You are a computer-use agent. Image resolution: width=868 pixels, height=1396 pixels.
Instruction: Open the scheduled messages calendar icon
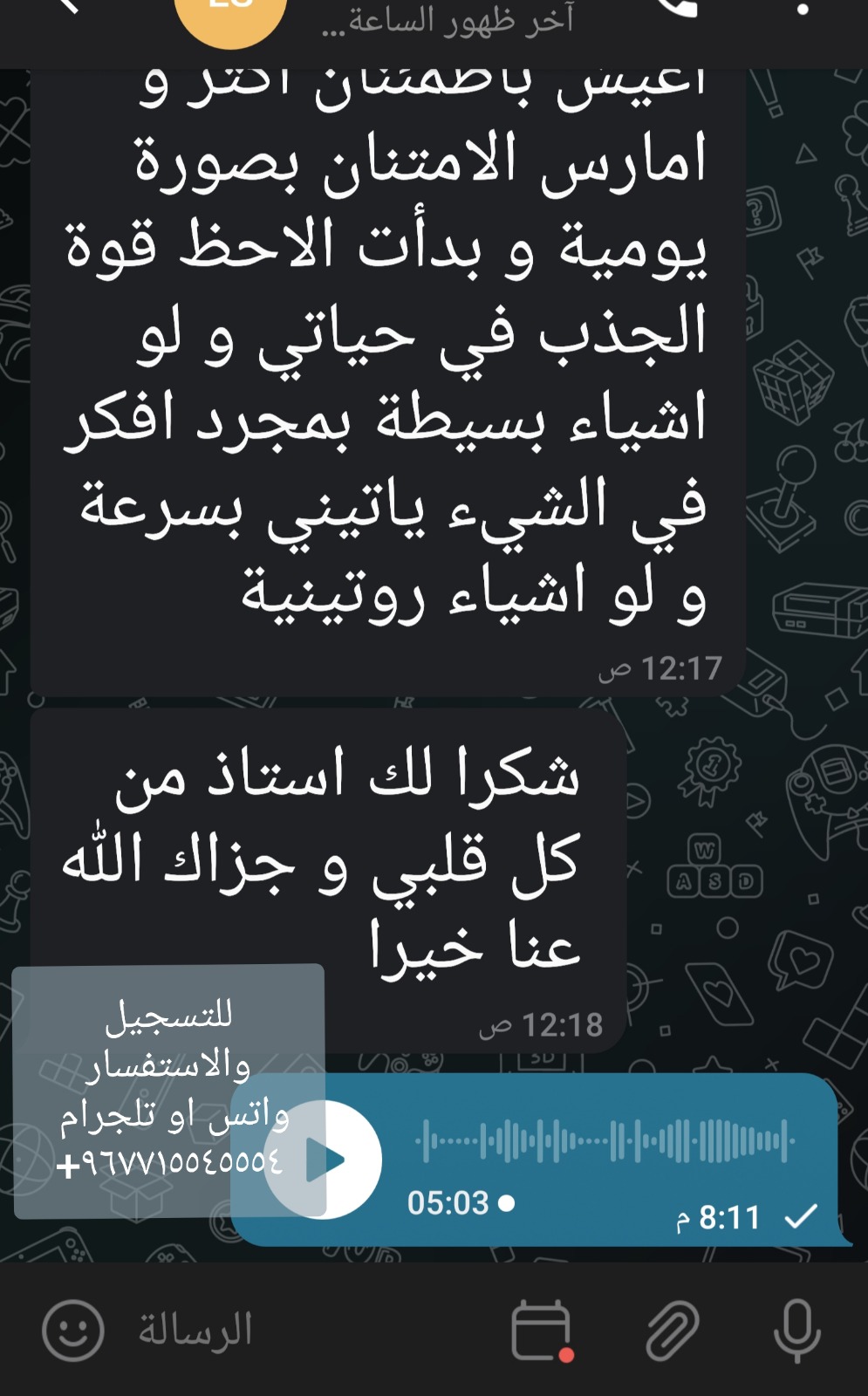click(541, 1331)
